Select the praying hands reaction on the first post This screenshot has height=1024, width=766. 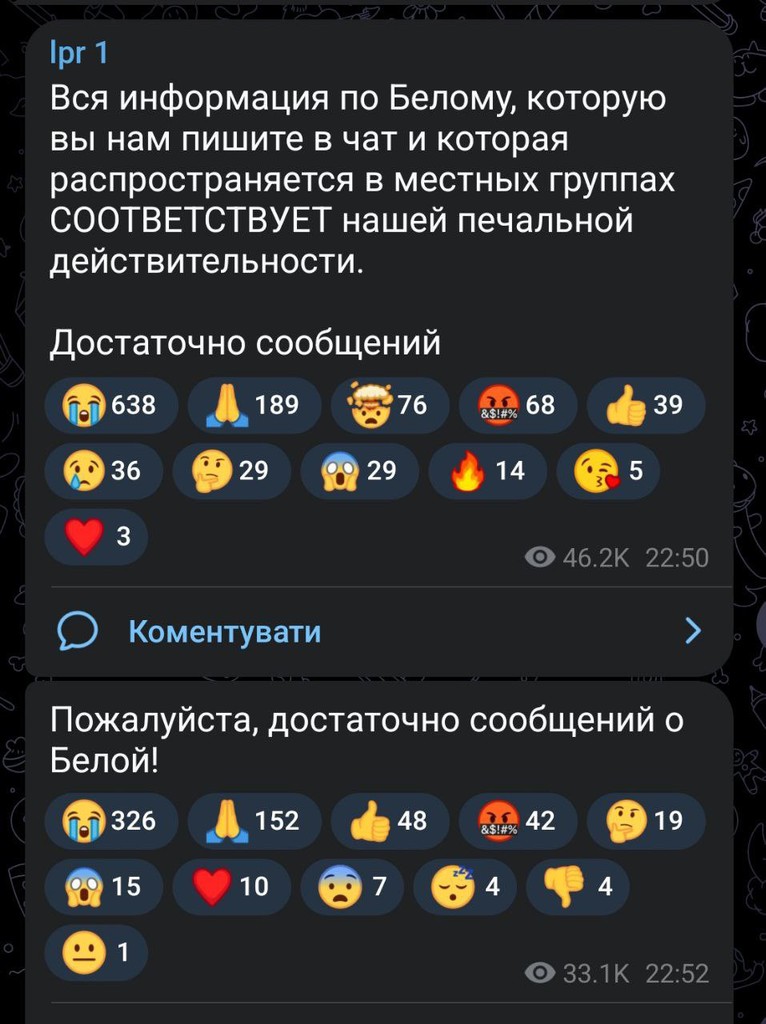point(253,405)
